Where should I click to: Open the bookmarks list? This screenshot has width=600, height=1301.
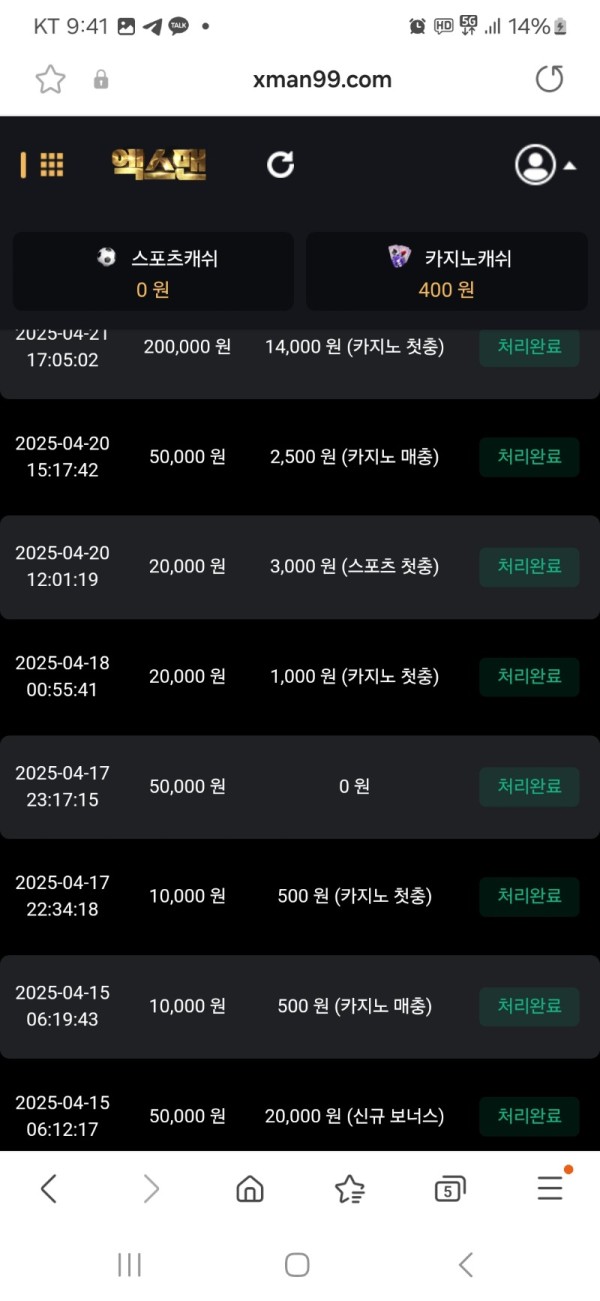349,1188
